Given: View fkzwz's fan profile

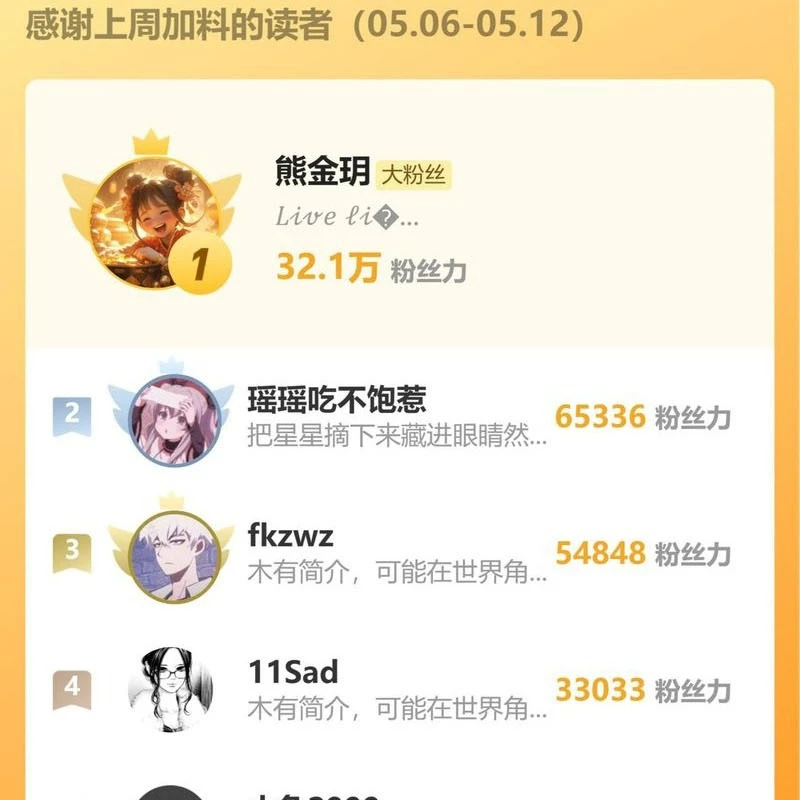Looking at the screenshot, I should point(400,553).
